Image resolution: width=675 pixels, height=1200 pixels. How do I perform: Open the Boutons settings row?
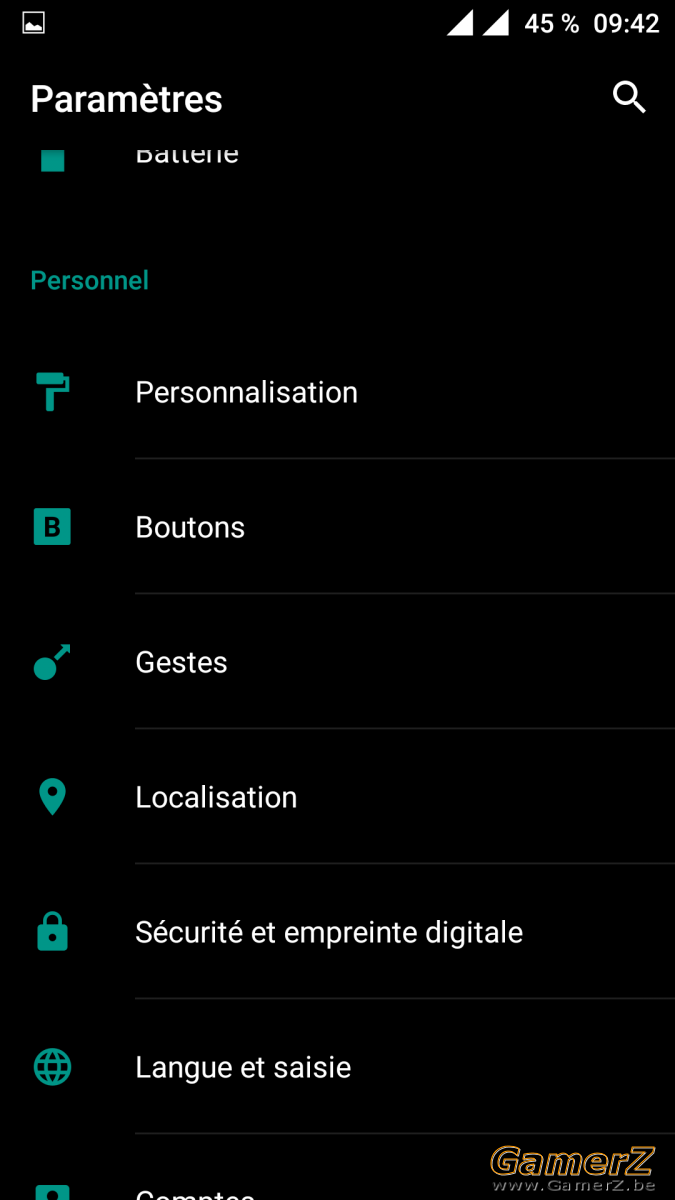[x=337, y=527]
